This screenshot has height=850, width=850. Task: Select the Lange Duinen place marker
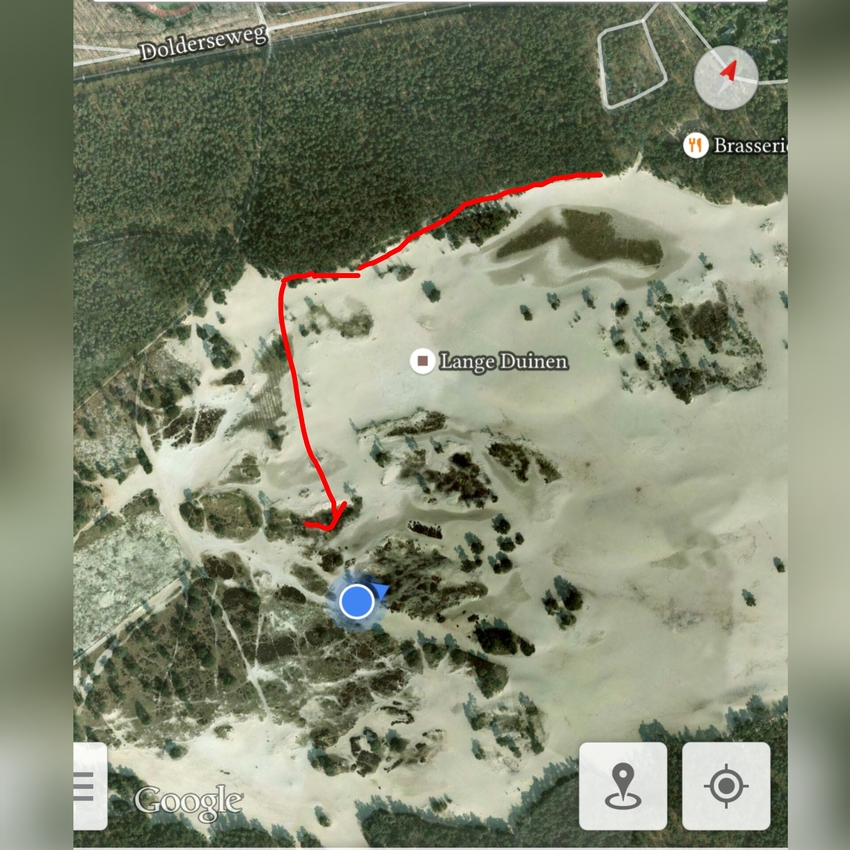[x=423, y=361]
